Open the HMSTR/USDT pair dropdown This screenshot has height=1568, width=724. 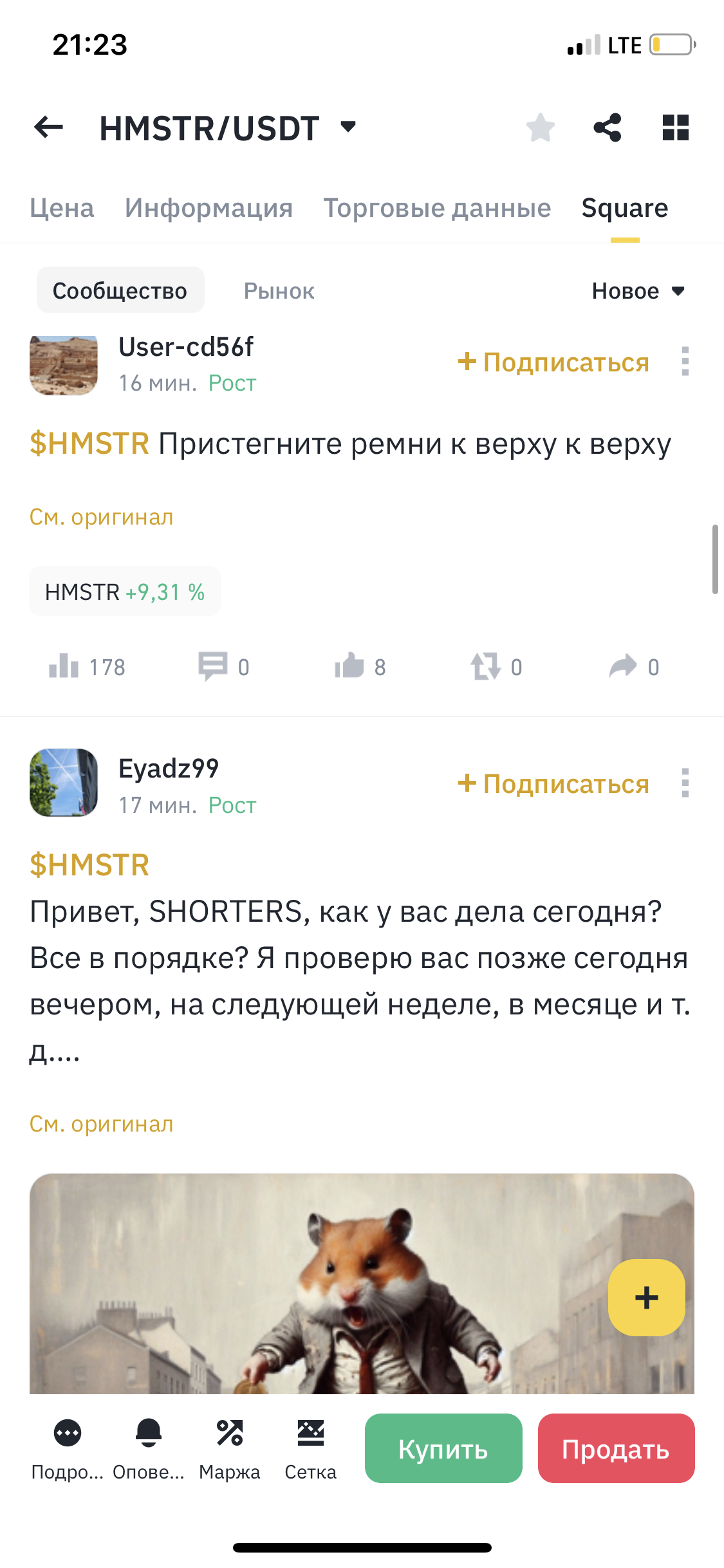pyautogui.click(x=348, y=127)
